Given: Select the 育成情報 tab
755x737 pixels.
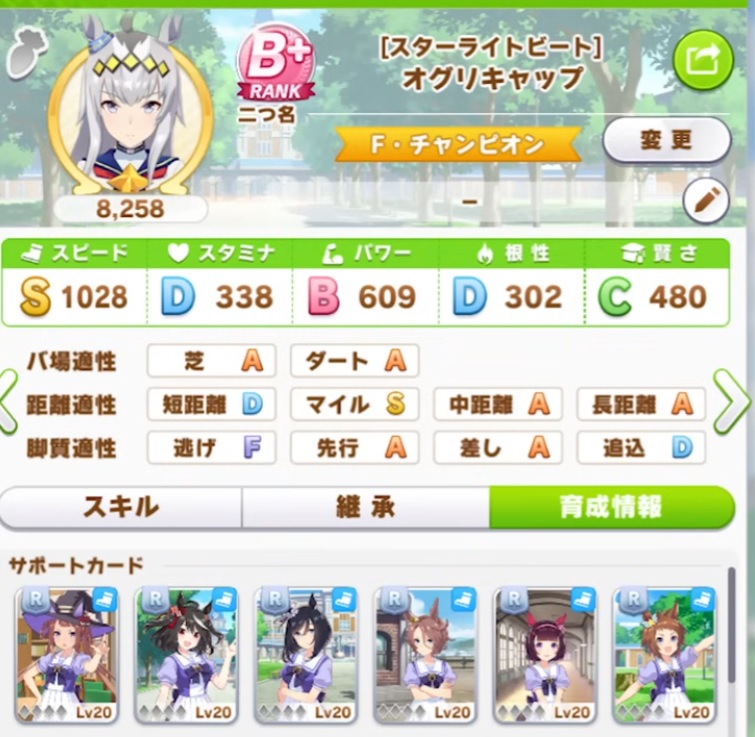Looking at the screenshot, I should click(x=610, y=507).
